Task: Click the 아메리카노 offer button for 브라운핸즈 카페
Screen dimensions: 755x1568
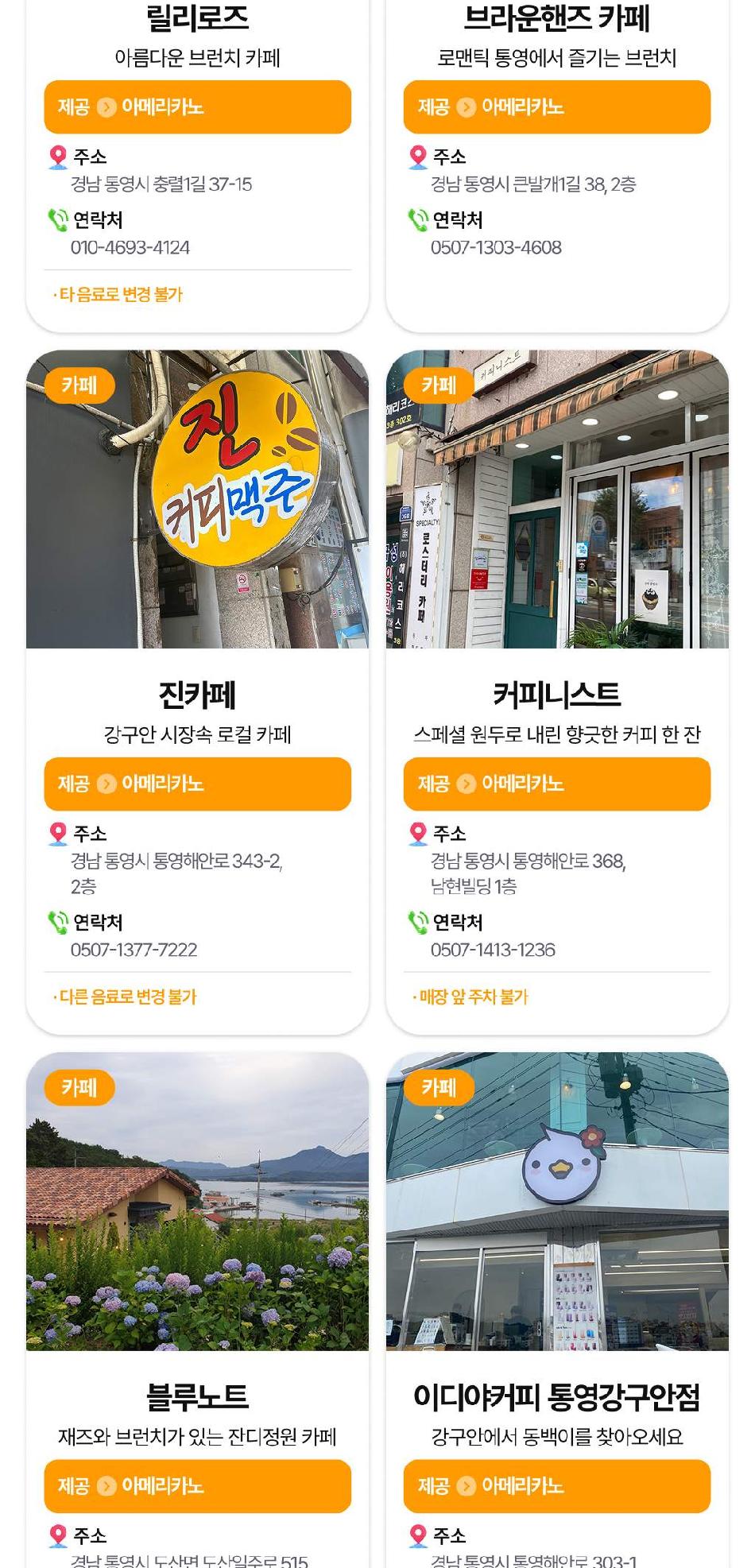Action: point(556,107)
